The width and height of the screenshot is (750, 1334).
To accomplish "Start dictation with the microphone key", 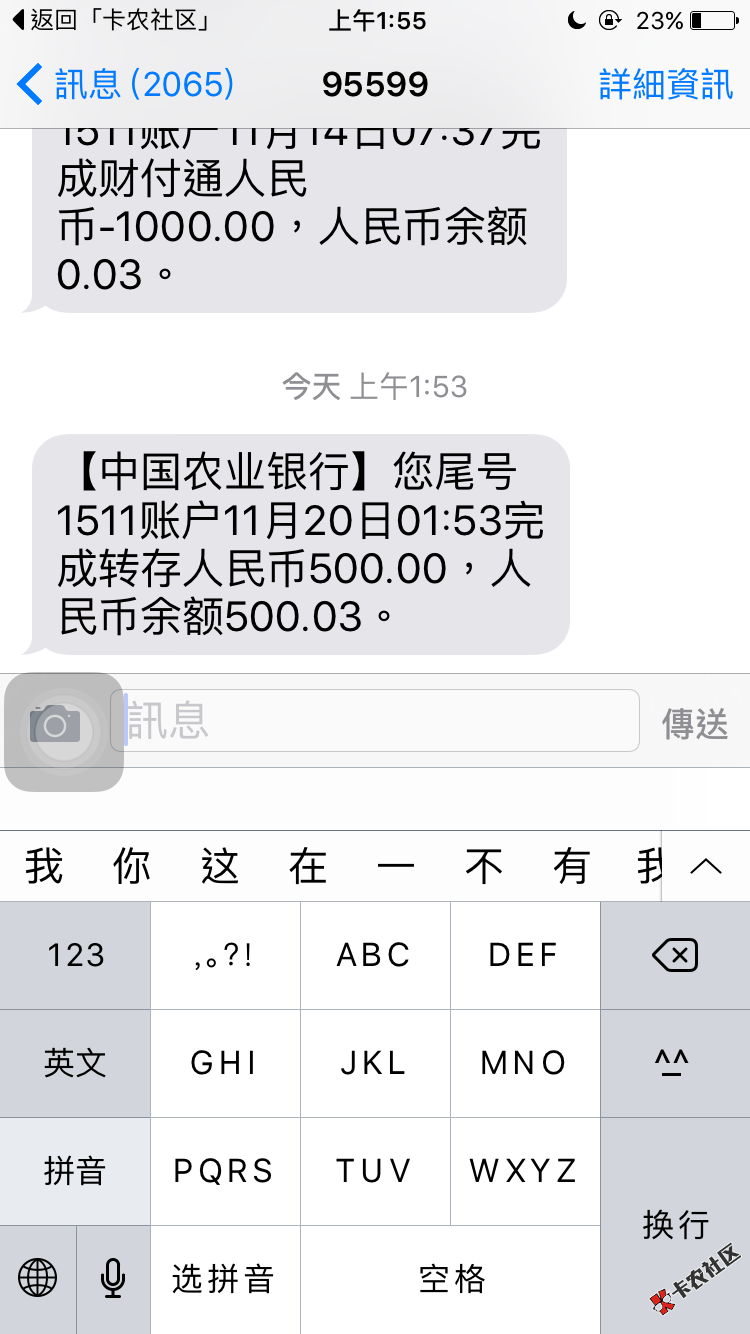I will [x=113, y=1278].
